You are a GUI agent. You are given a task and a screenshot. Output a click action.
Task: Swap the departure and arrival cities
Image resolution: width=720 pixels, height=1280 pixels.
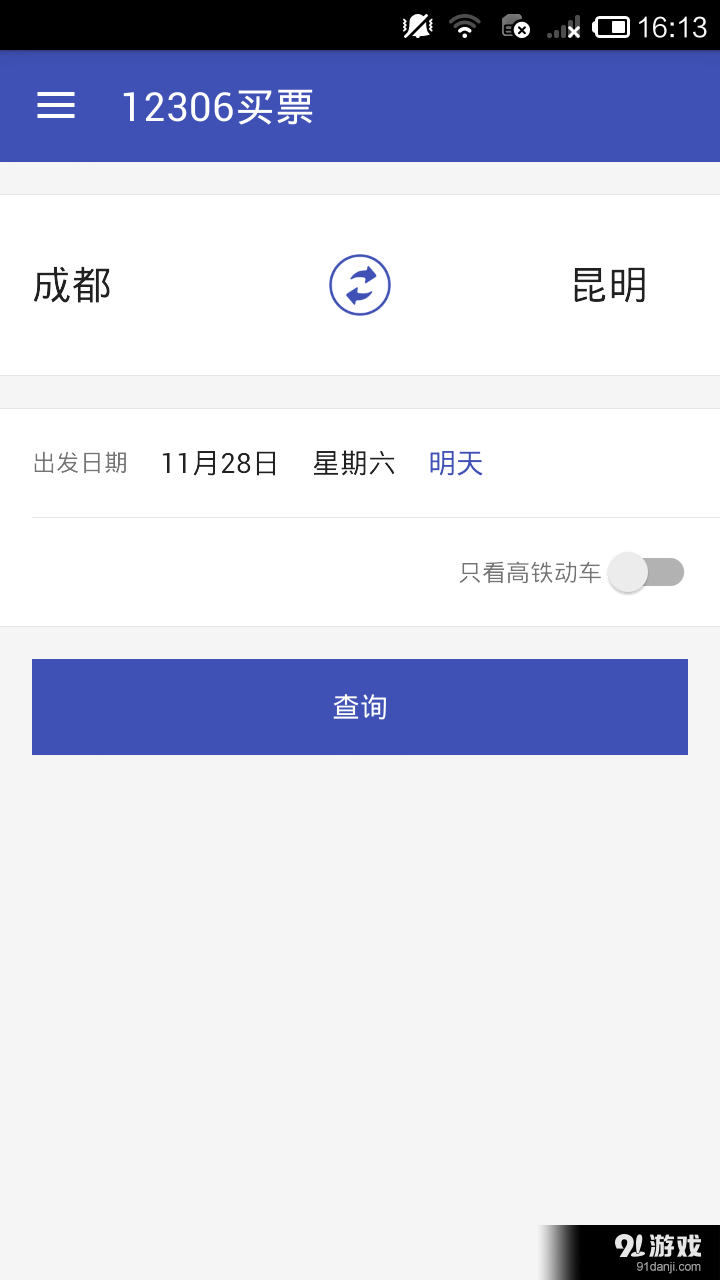tap(359, 285)
